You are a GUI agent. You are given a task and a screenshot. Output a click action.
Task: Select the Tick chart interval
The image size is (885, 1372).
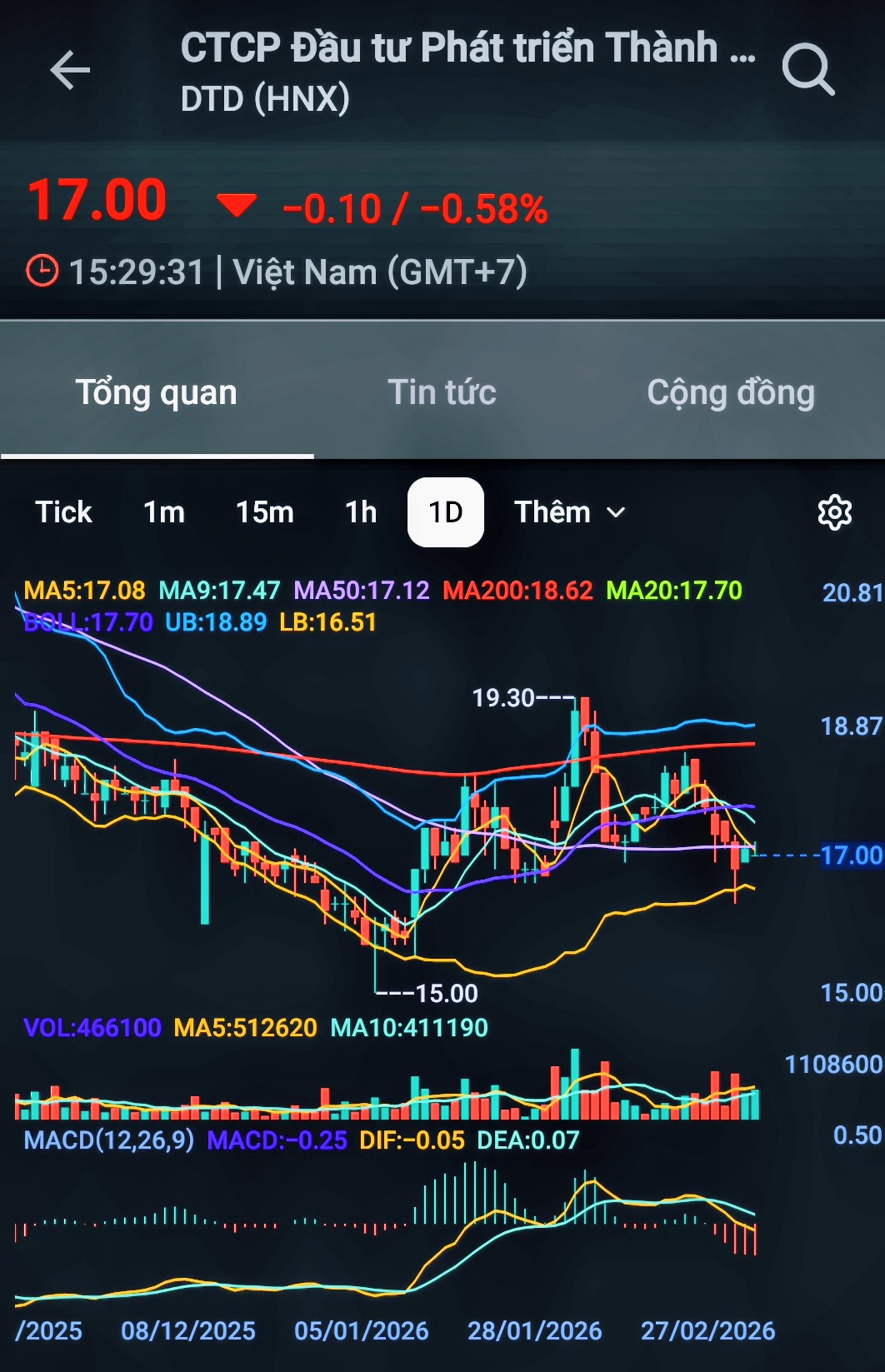63,512
